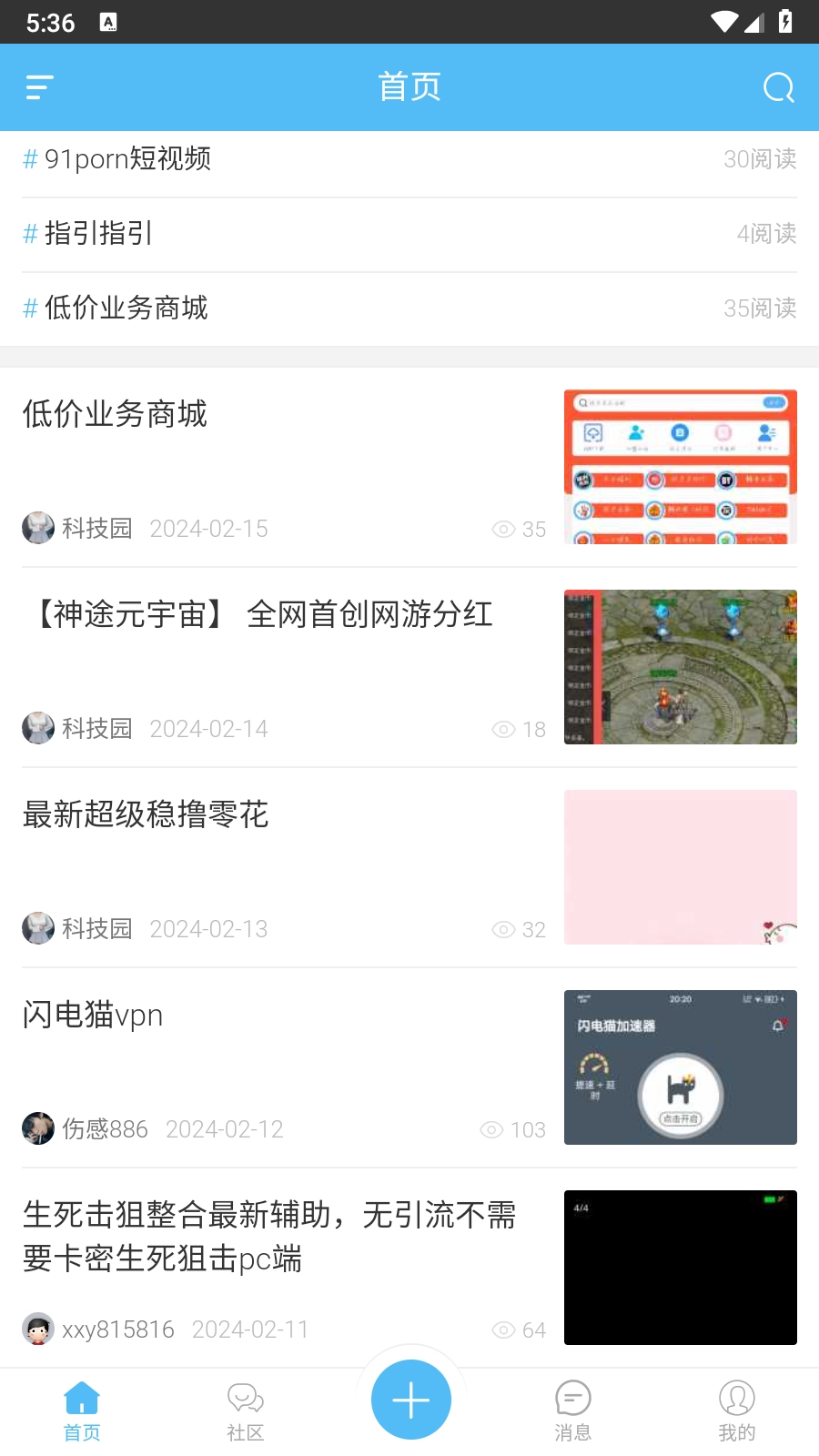Tap the xxy815816 username
Image resolution: width=819 pixels, height=1456 pixels.
pos(117,1329)
